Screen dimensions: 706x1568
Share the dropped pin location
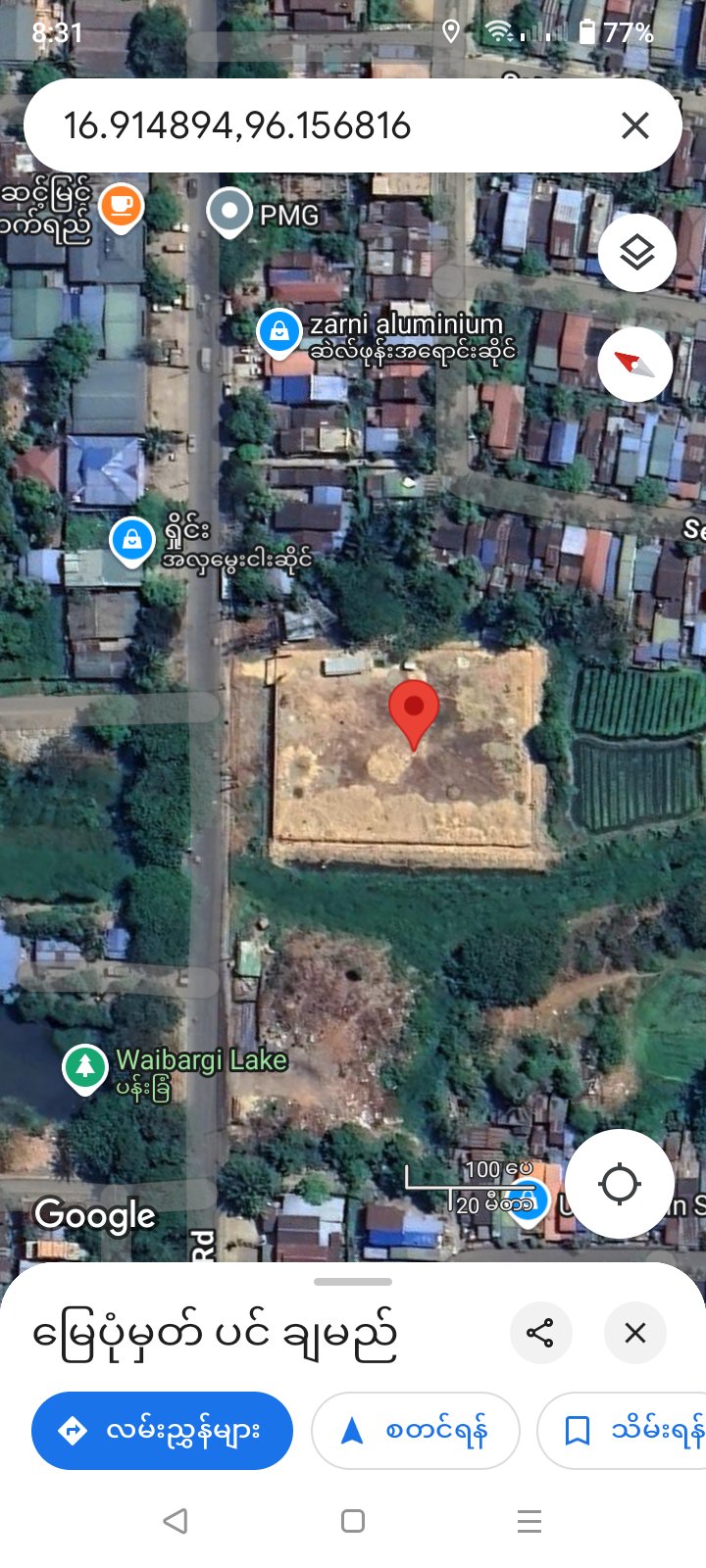(x=540, y=1333)
